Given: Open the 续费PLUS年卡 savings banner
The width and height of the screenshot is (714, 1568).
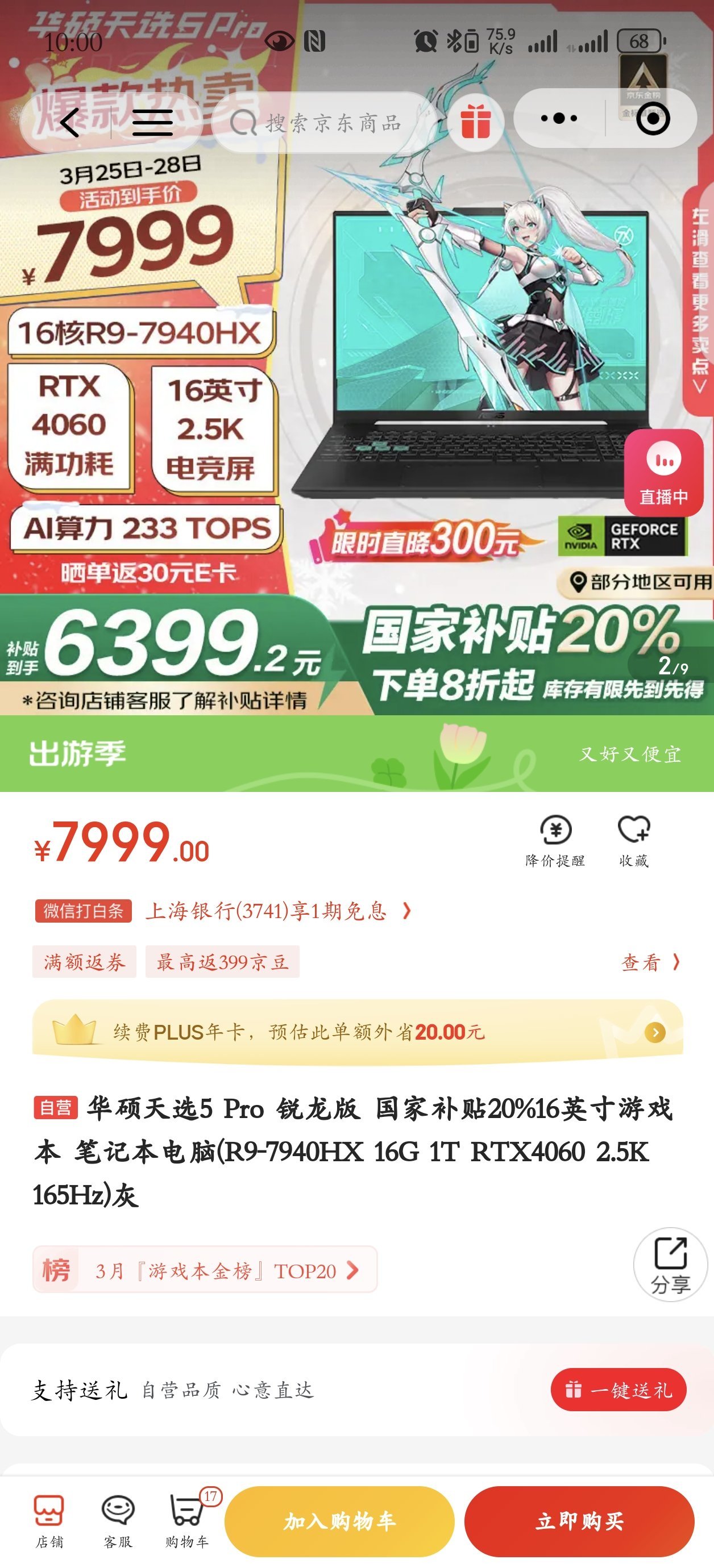Looking at the screenshot, I should point(357,1032).
